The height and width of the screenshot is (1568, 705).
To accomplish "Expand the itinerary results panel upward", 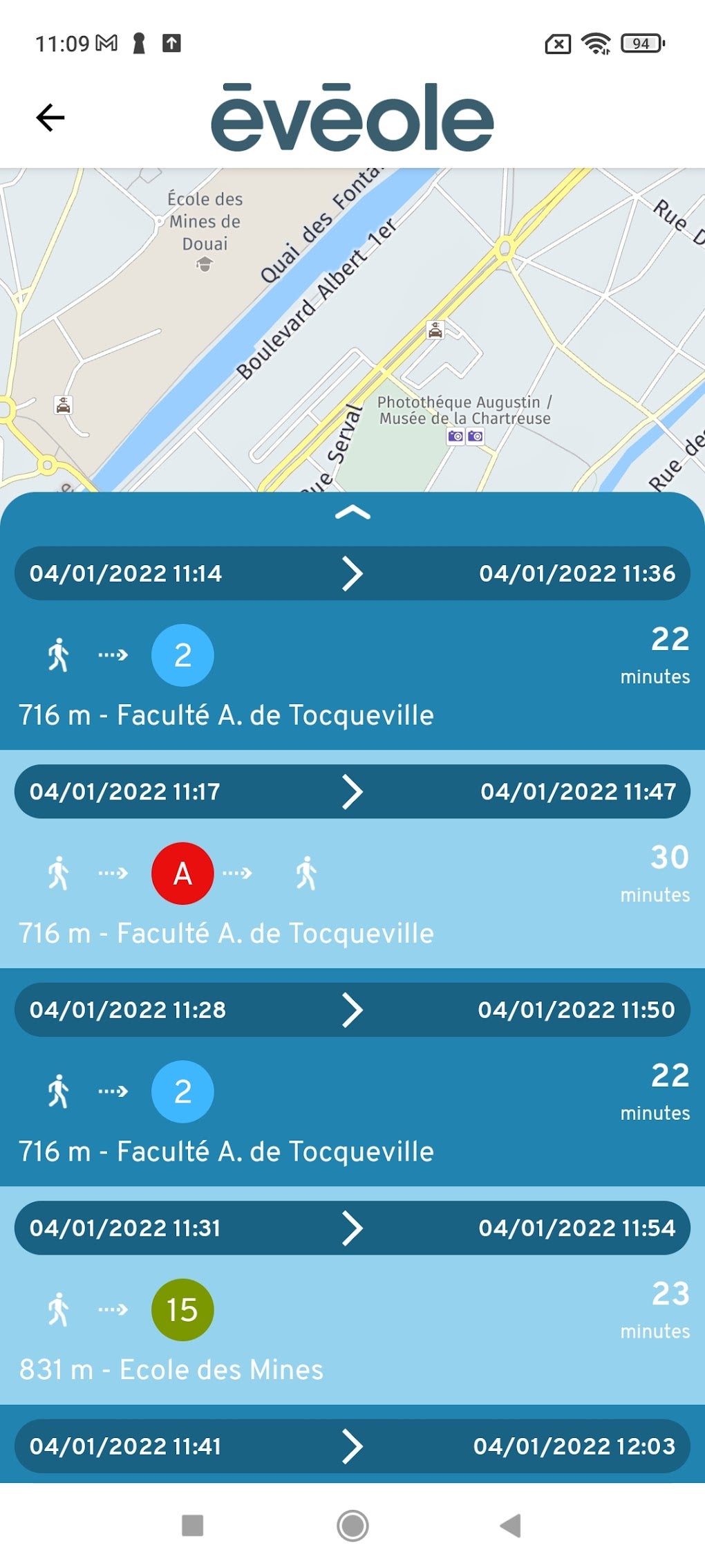I will click(x=352, y=513).
